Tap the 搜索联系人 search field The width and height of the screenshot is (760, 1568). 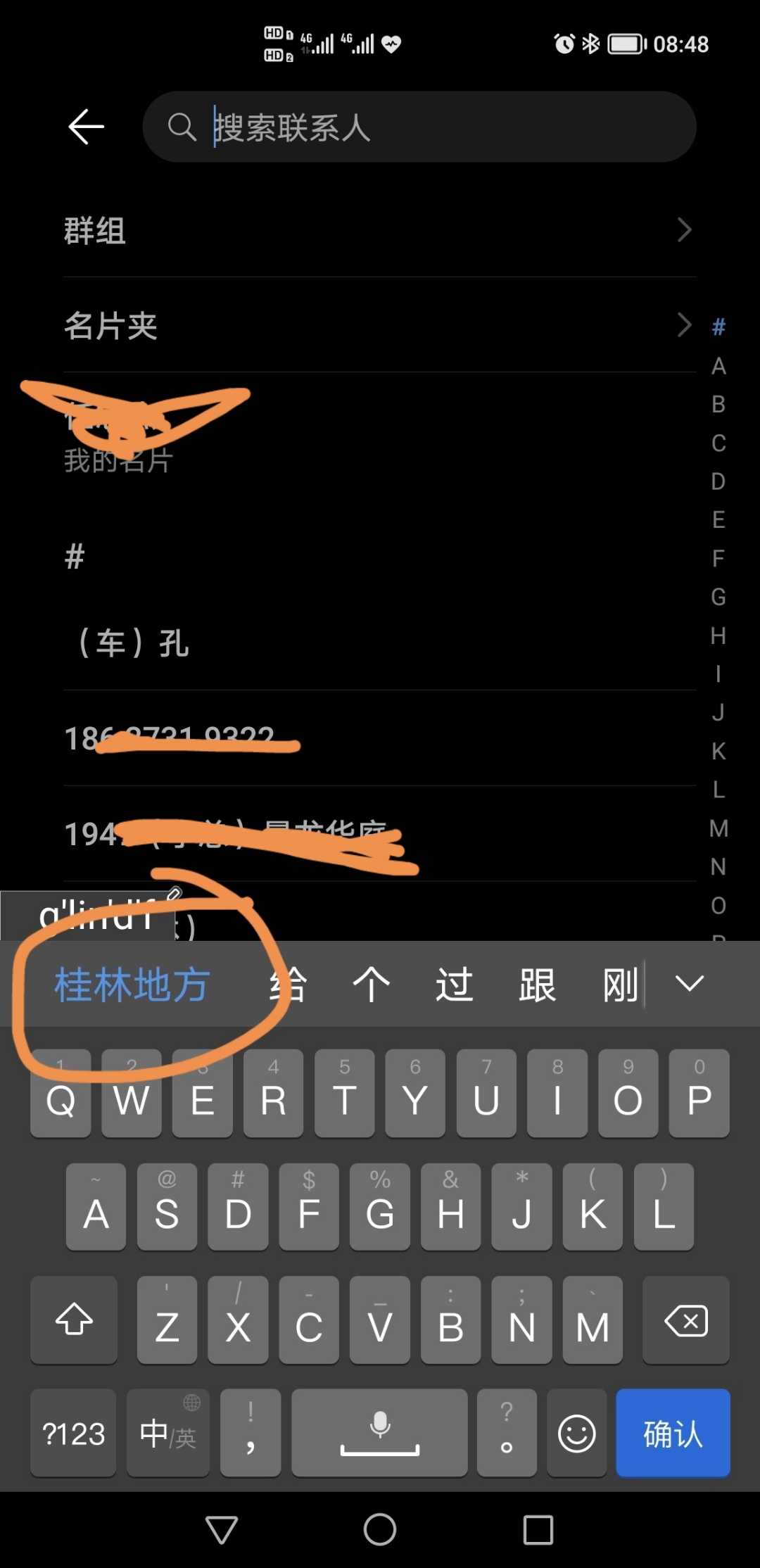tap(419, 127)
